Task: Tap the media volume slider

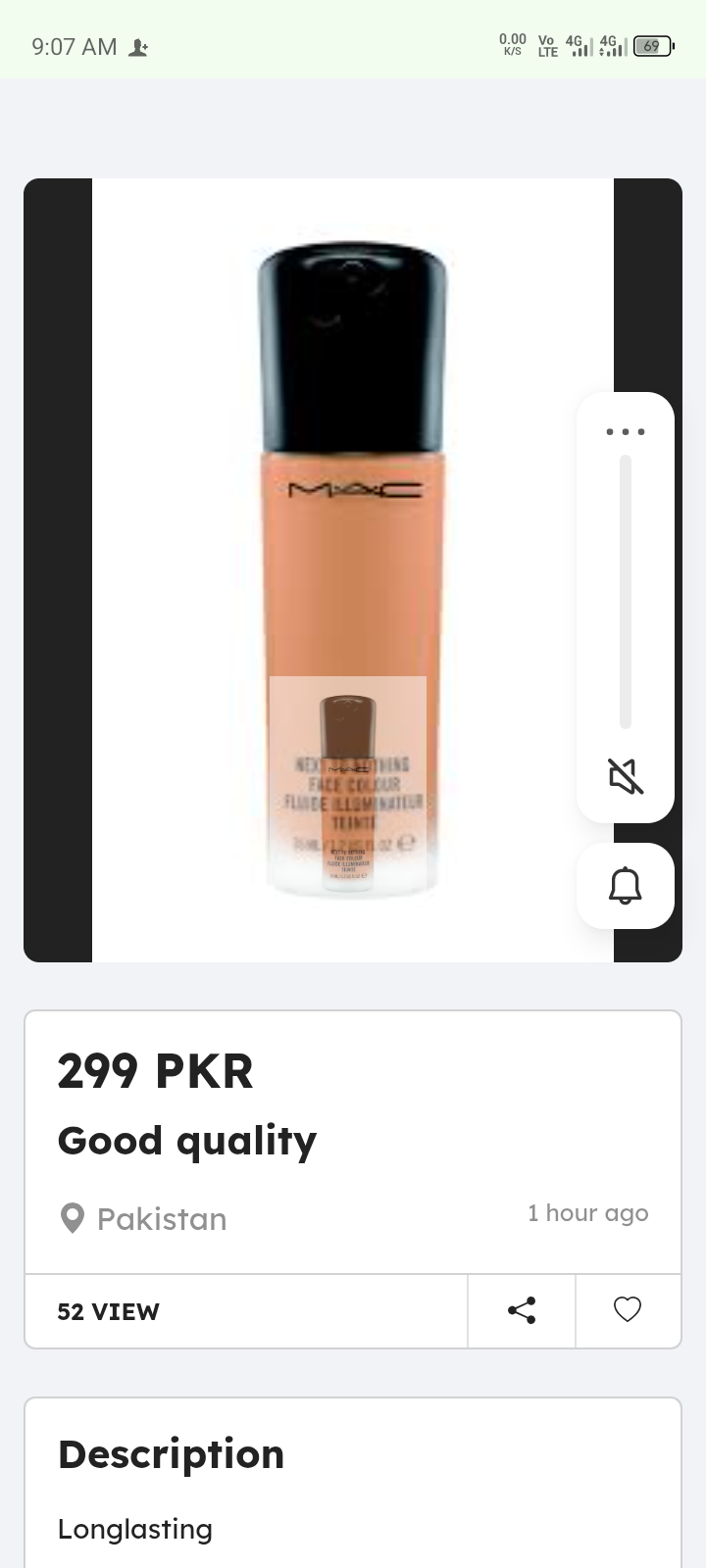Action: pyautogui.click(x=626, y=591)
